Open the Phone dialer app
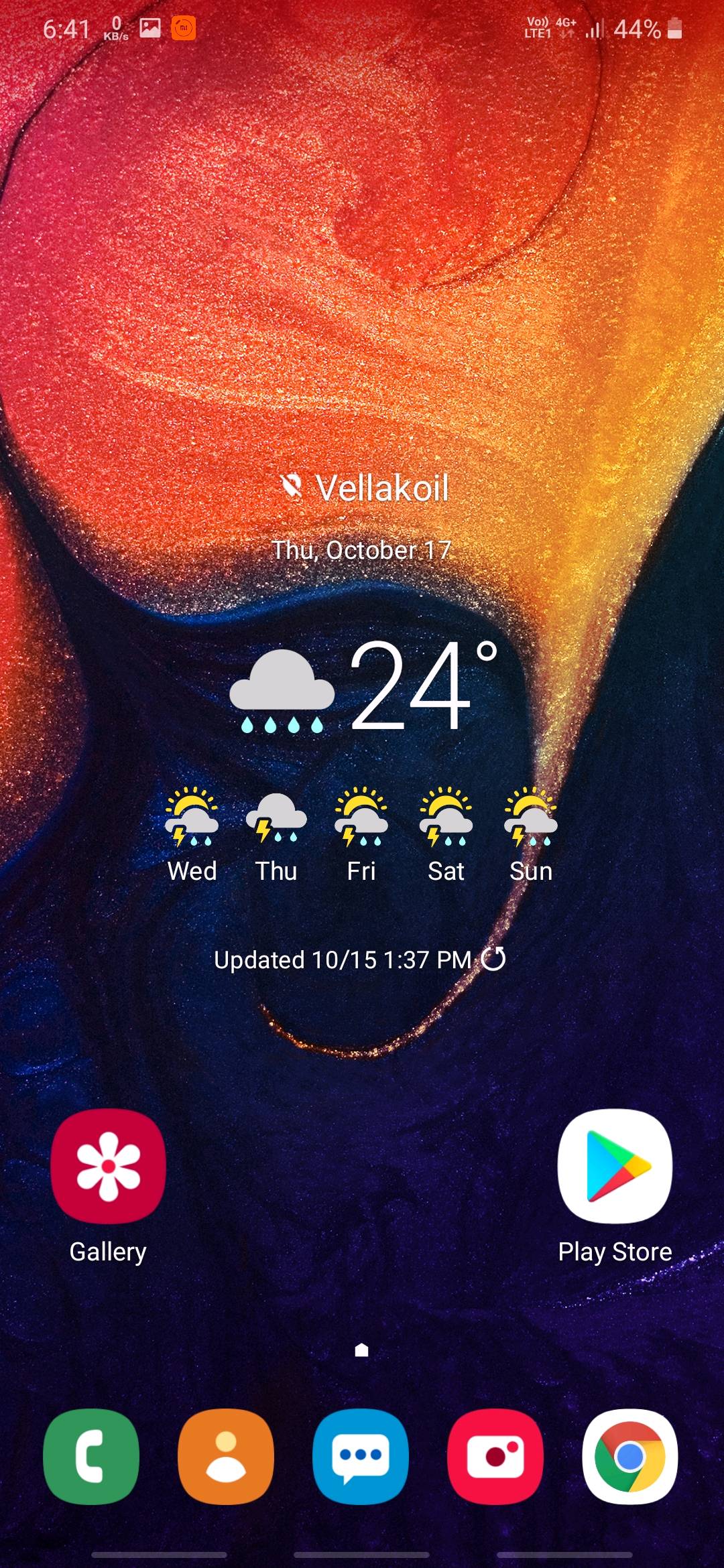The image size is (724, 1568). coord(91,1456)
